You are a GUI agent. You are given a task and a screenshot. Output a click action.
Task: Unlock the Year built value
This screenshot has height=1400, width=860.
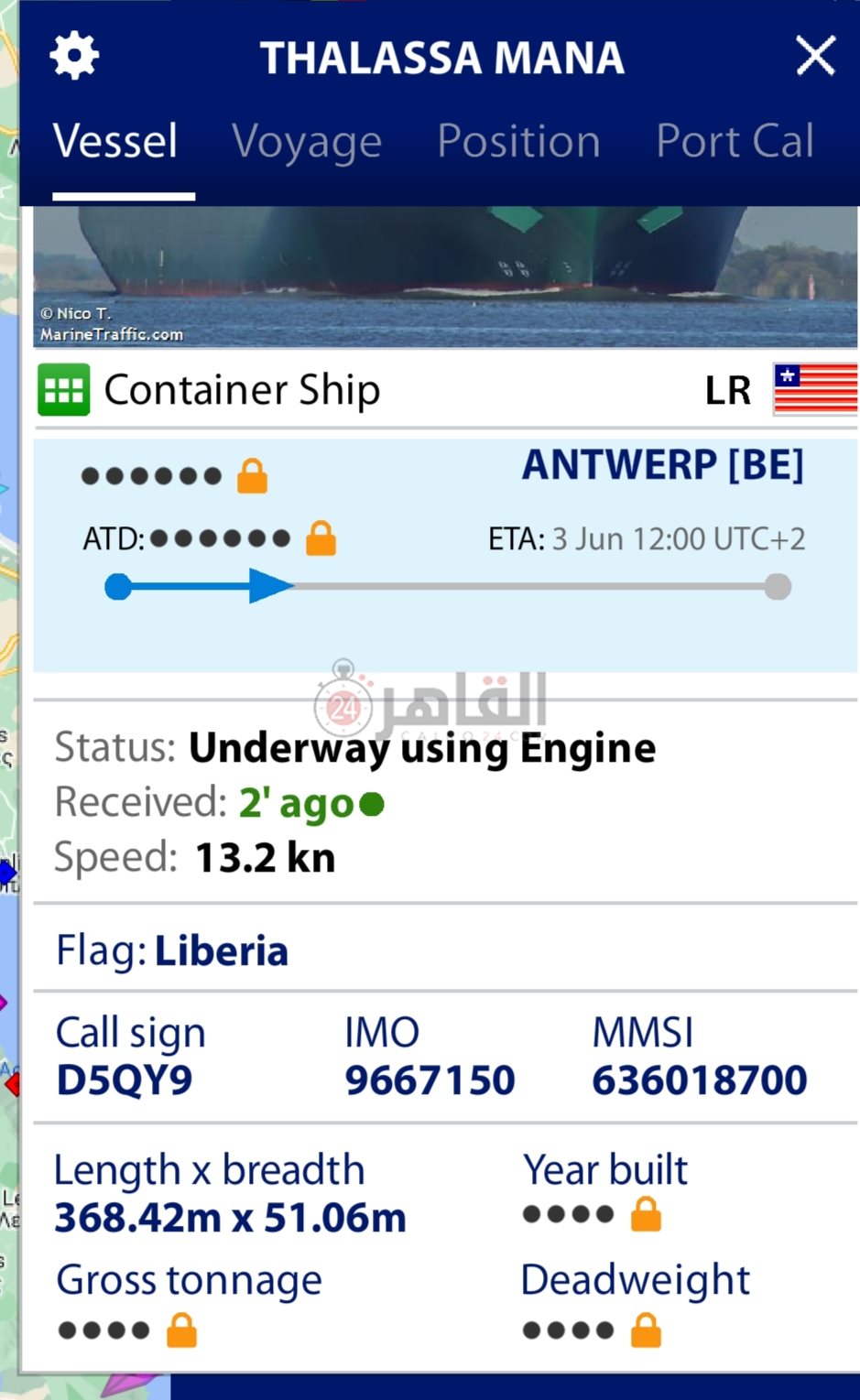tap(646, 1215)
